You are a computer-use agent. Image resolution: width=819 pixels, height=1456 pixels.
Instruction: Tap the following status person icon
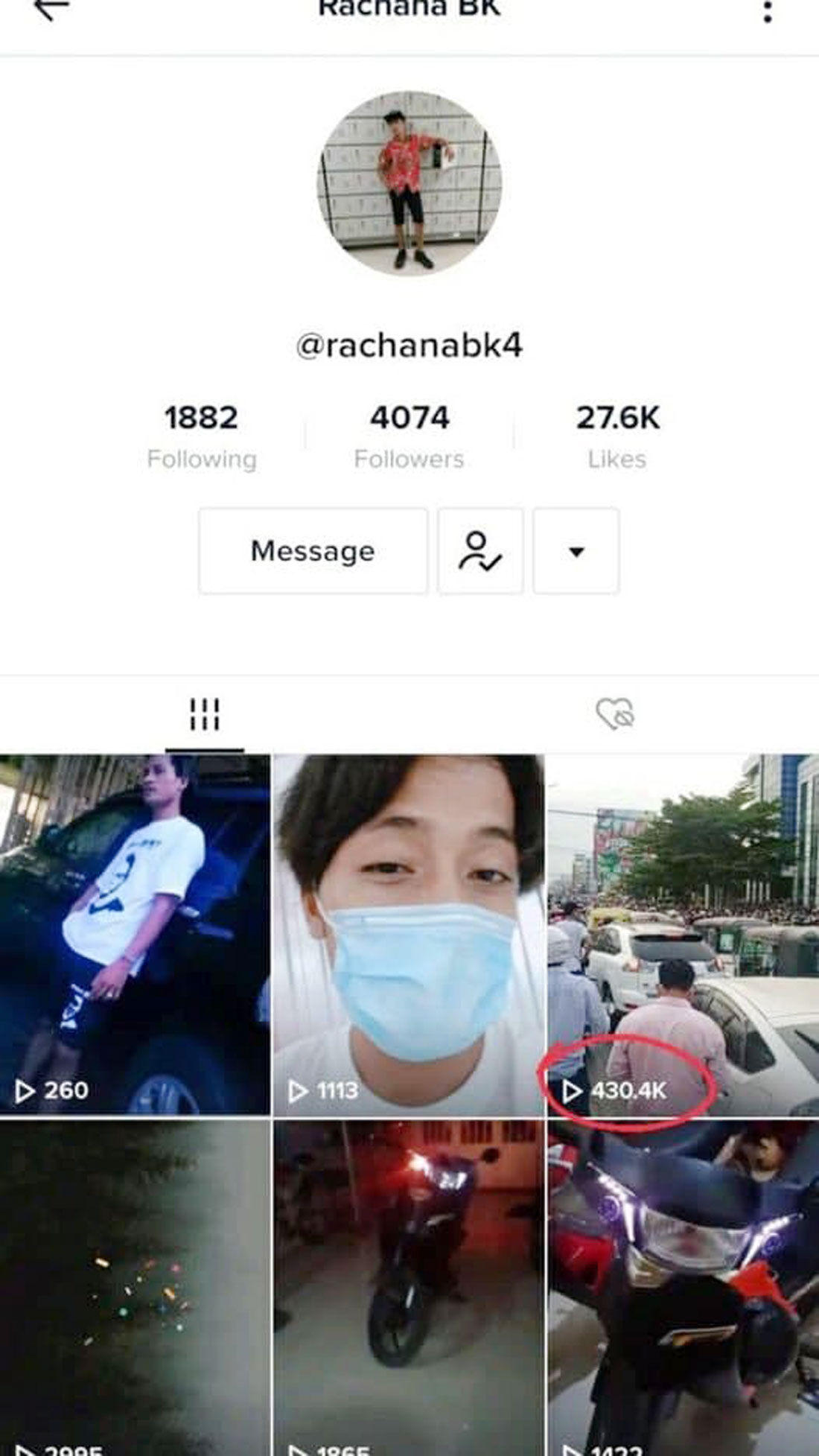pyautogui.click(x=480, y=551)
